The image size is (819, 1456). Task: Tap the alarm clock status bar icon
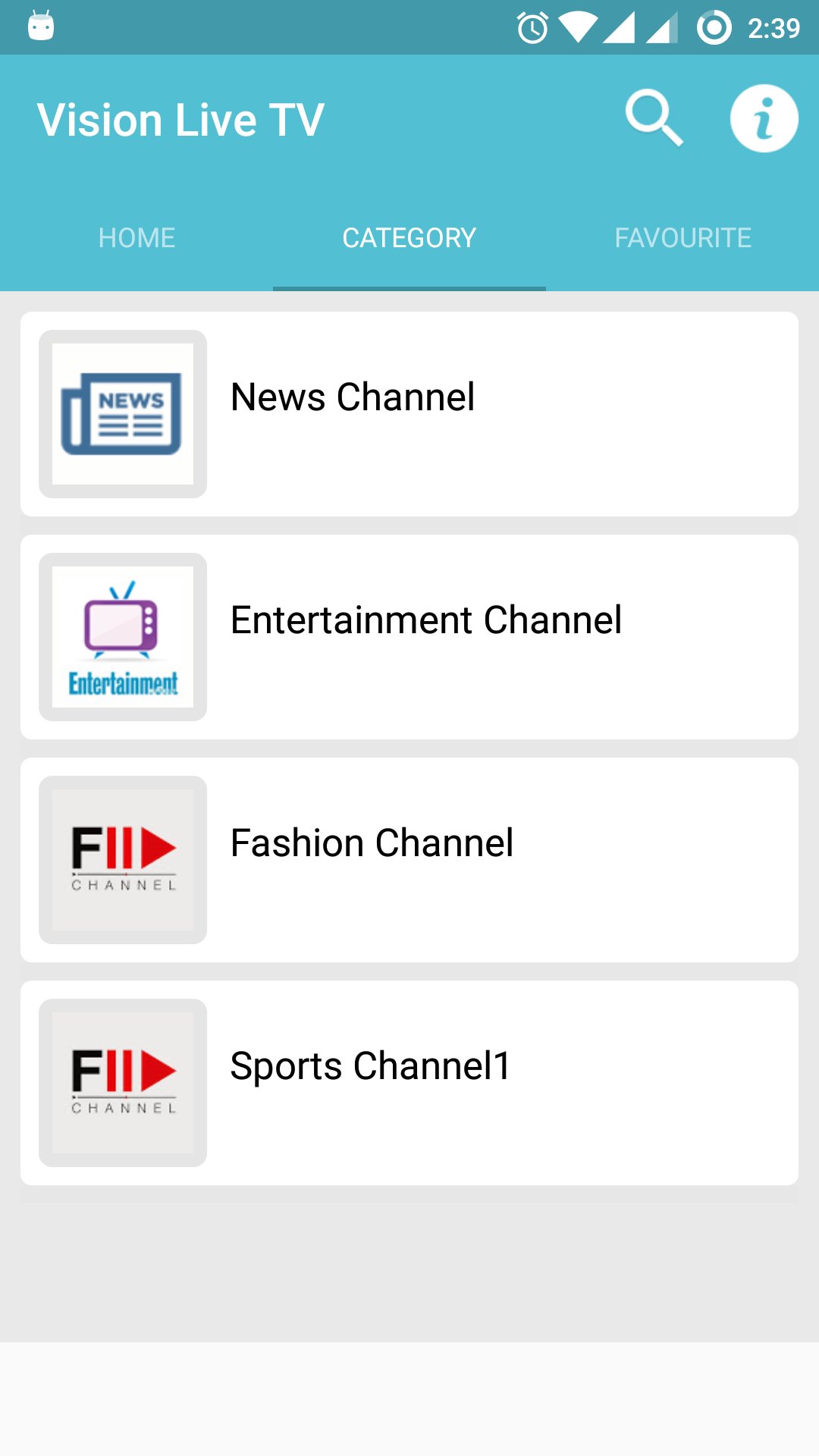pos(531,27)
